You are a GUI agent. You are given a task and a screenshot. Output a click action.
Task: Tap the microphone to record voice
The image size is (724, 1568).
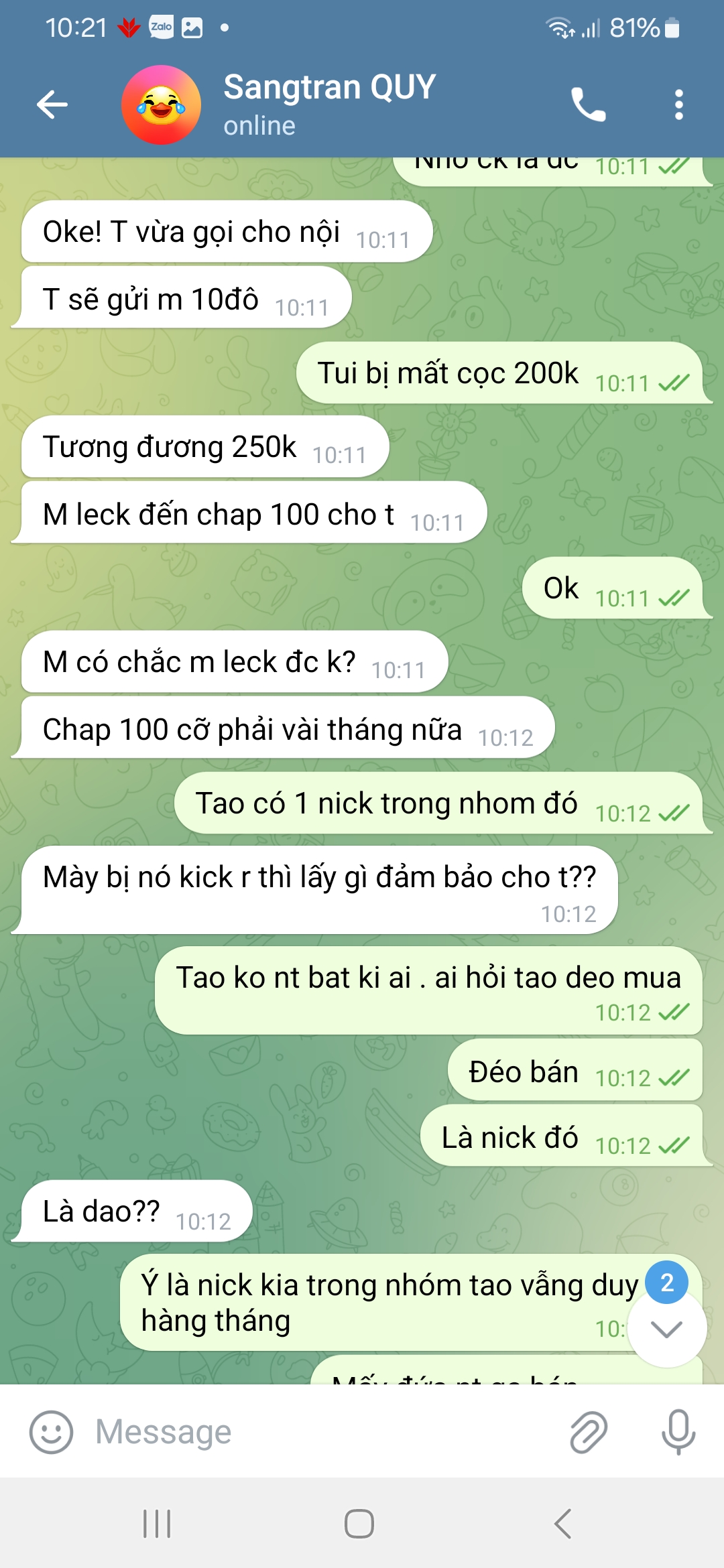click(678, 1432)
